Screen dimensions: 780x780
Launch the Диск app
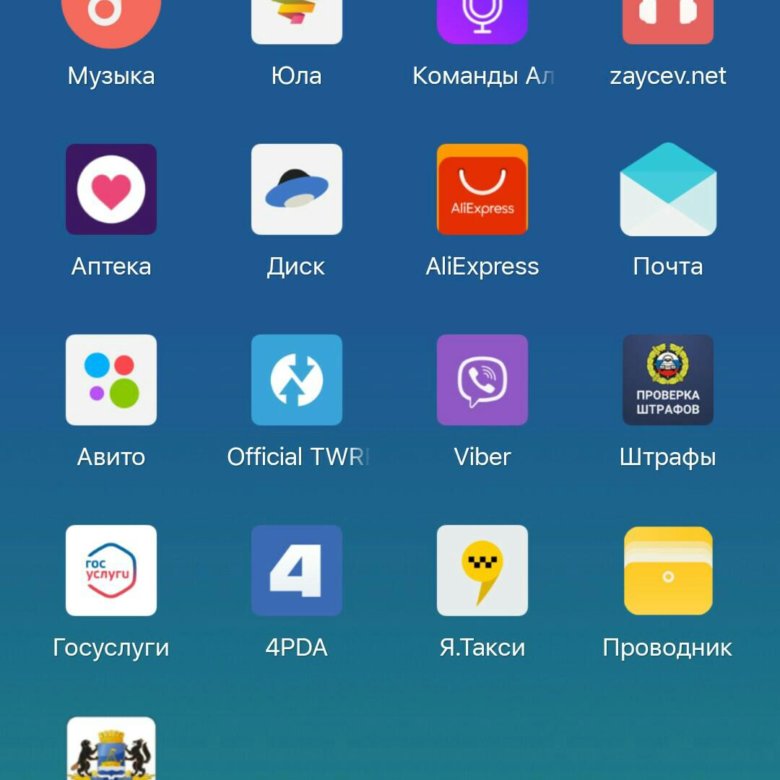(x=296, y=189)
